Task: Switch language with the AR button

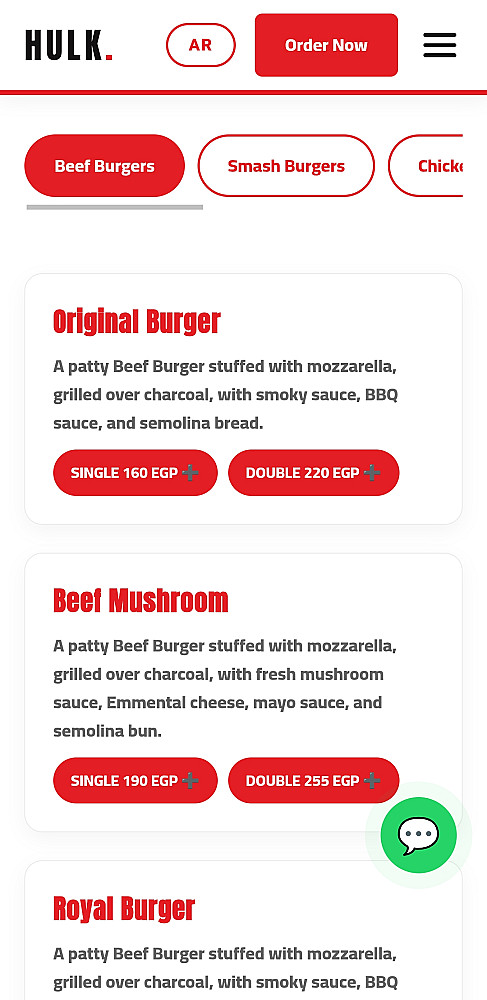Action: tap(201, 45)
